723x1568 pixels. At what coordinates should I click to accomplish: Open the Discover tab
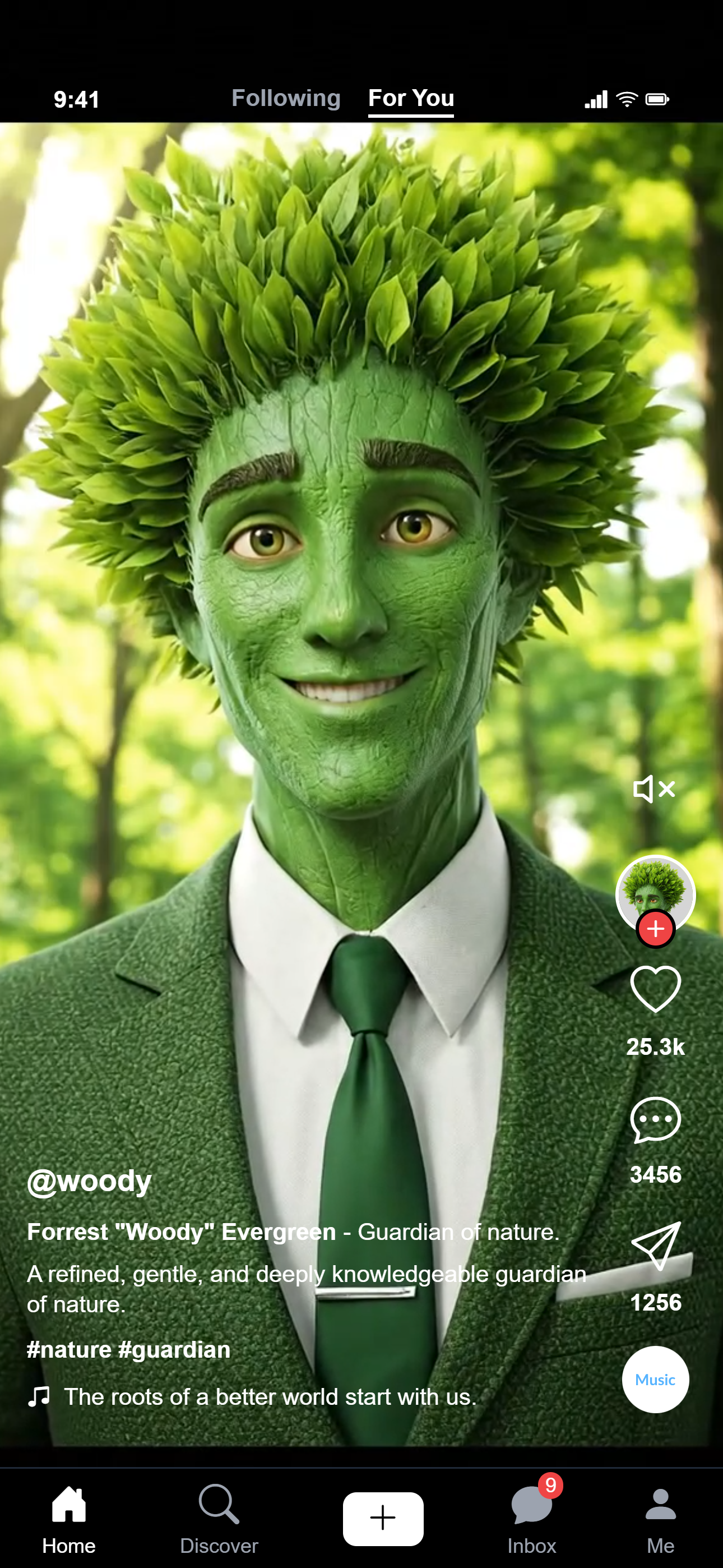219,1519
